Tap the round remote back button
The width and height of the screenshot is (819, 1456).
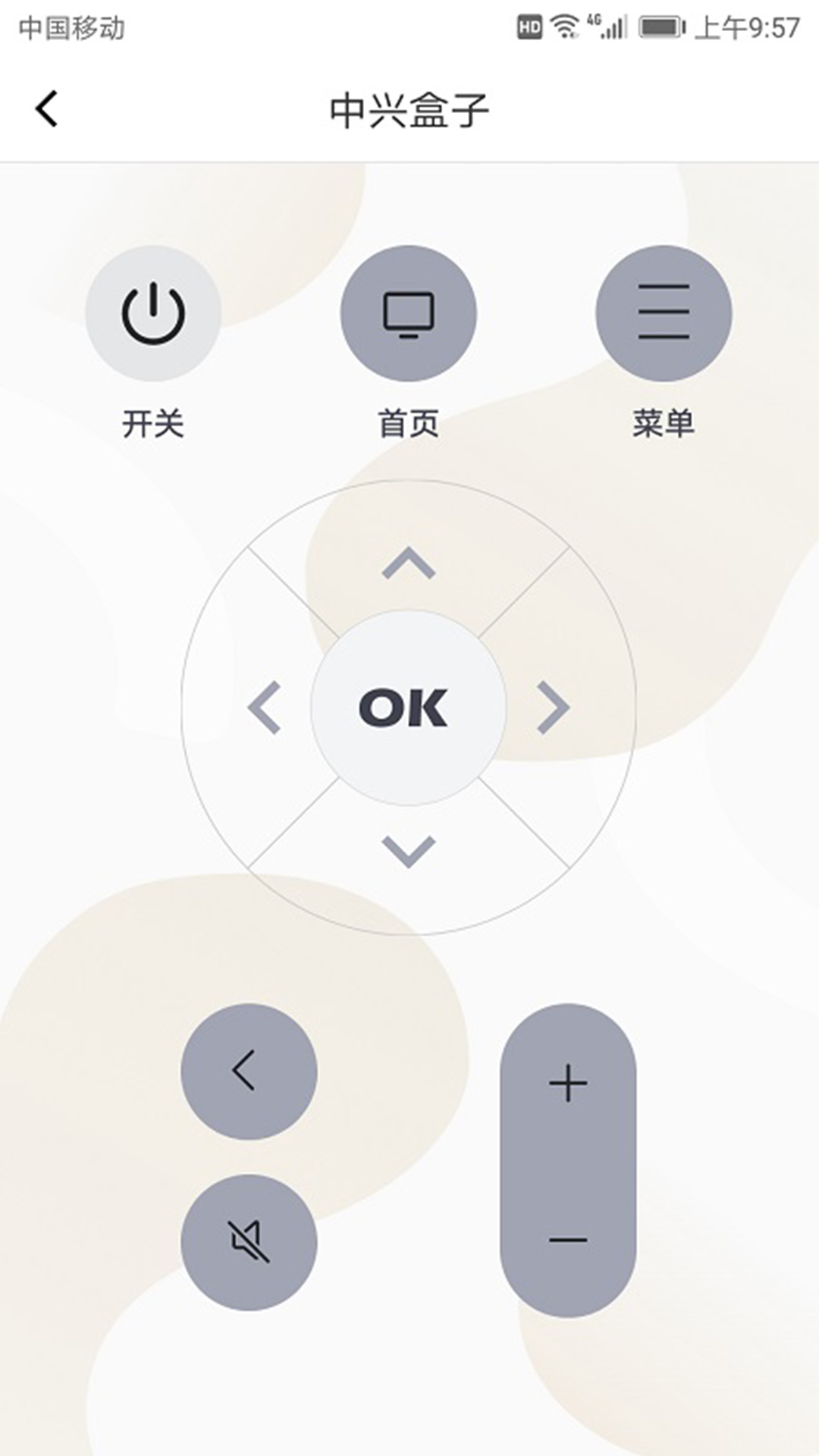coord(249,1071)
